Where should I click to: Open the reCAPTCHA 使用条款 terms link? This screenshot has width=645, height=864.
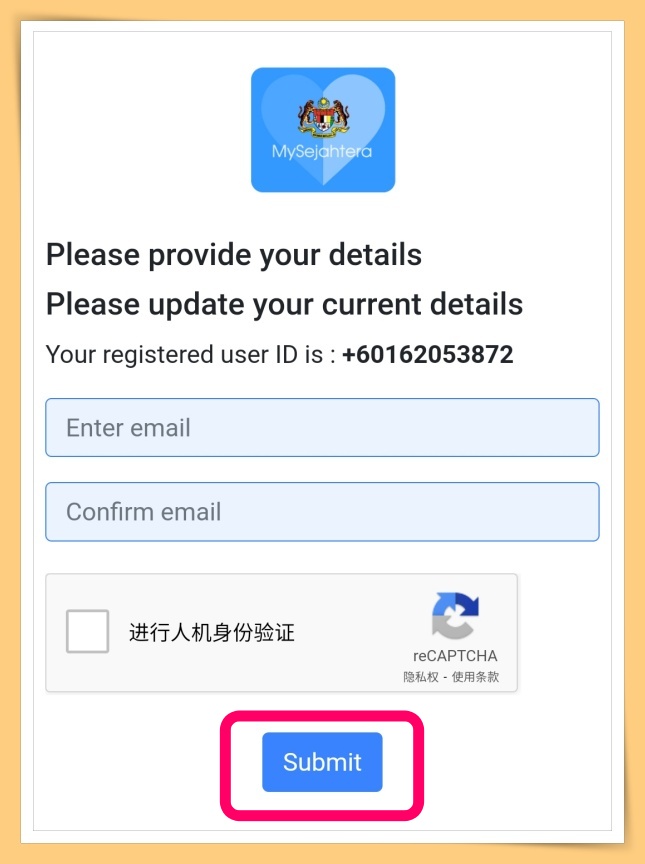[475, 677]
